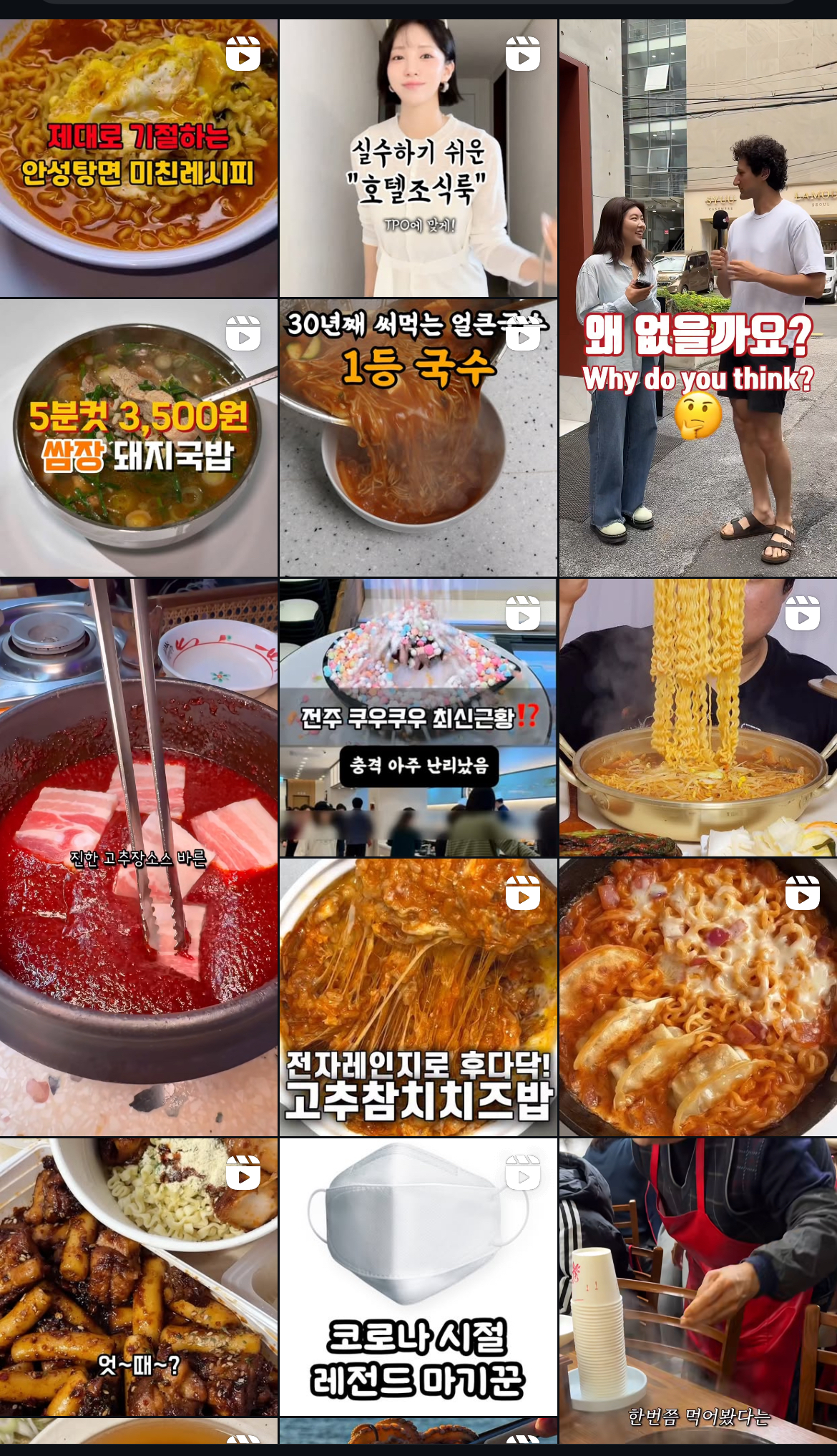Open the 'Why do you think?' street interview reel
The width and height of the screenshot is (837, 1456).
point(698,298)
